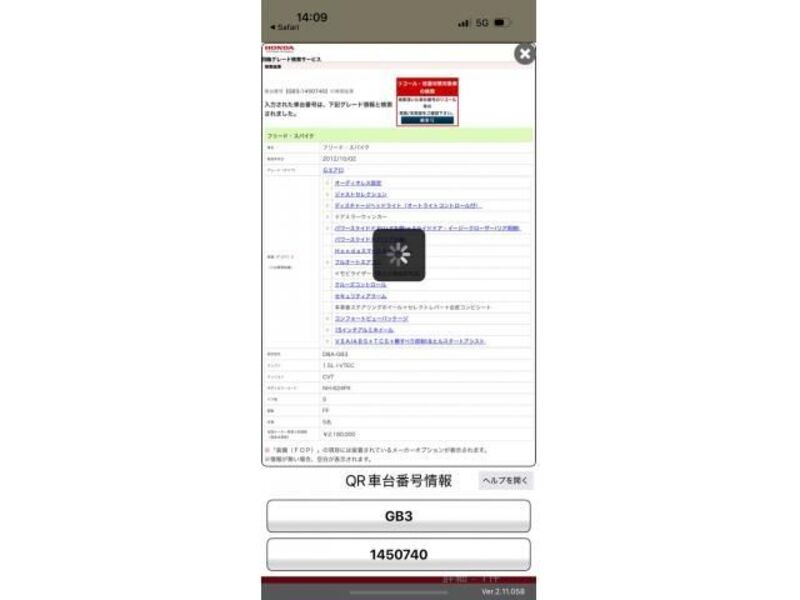Open the オーディオレス設定 link
This screenshot has width=800, height=600.
[x=358, y=183]
